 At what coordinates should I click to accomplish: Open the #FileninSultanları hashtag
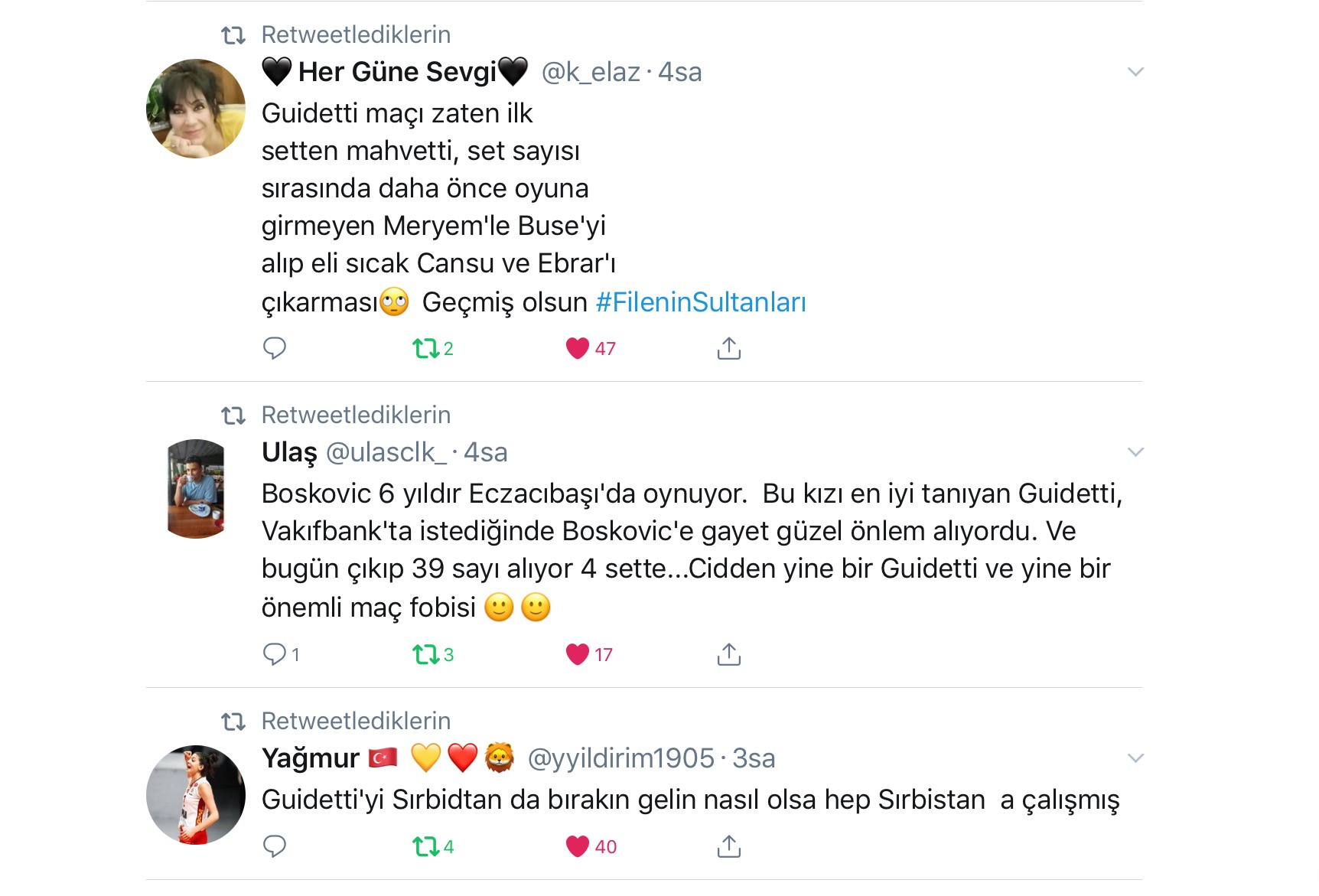[700, 302]
